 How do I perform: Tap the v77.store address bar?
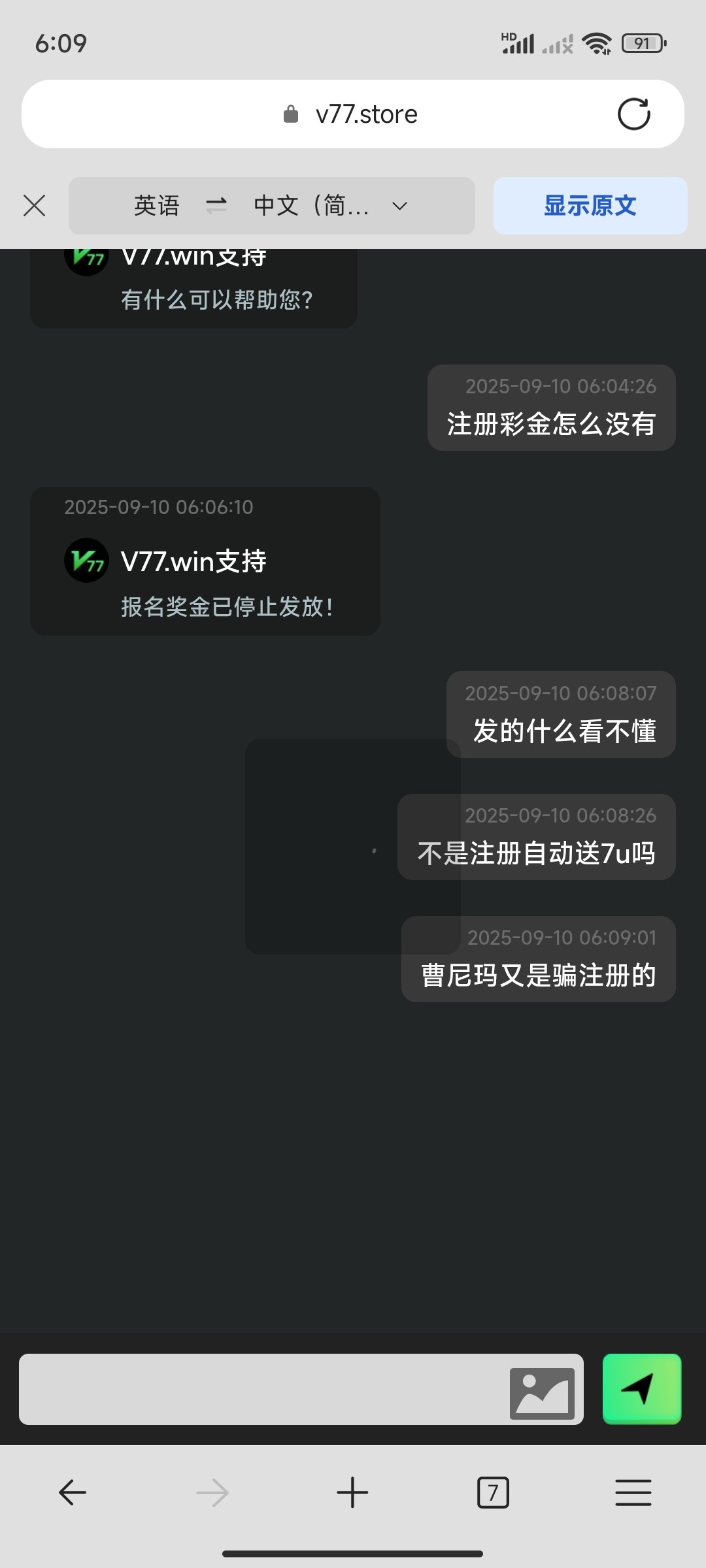coord(353,114)
